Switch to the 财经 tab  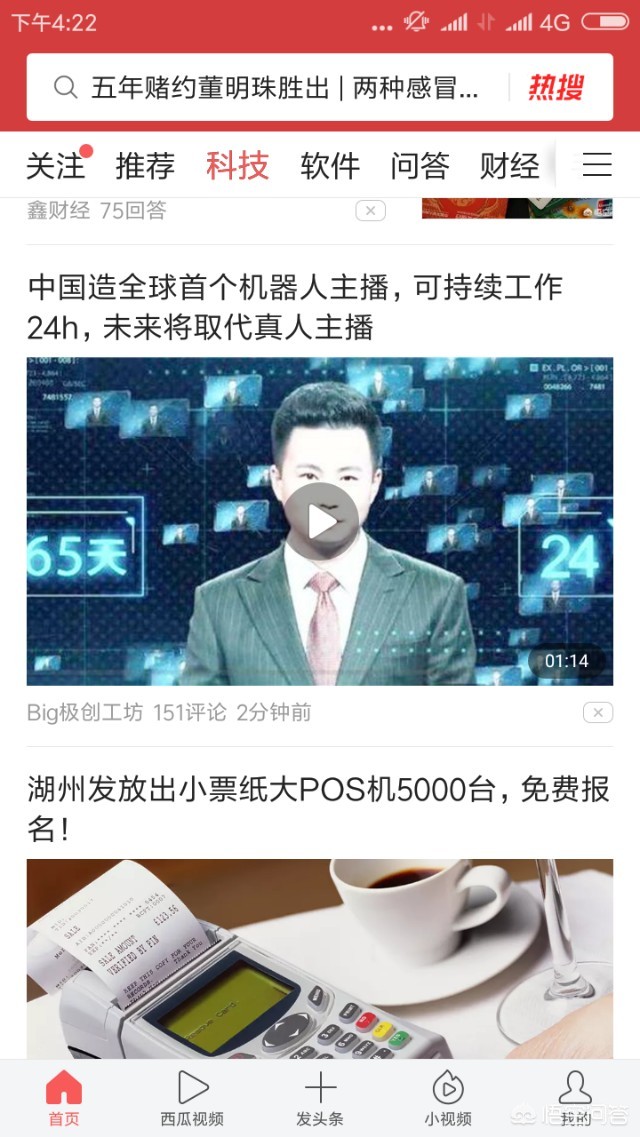click(x=509, y=165)
